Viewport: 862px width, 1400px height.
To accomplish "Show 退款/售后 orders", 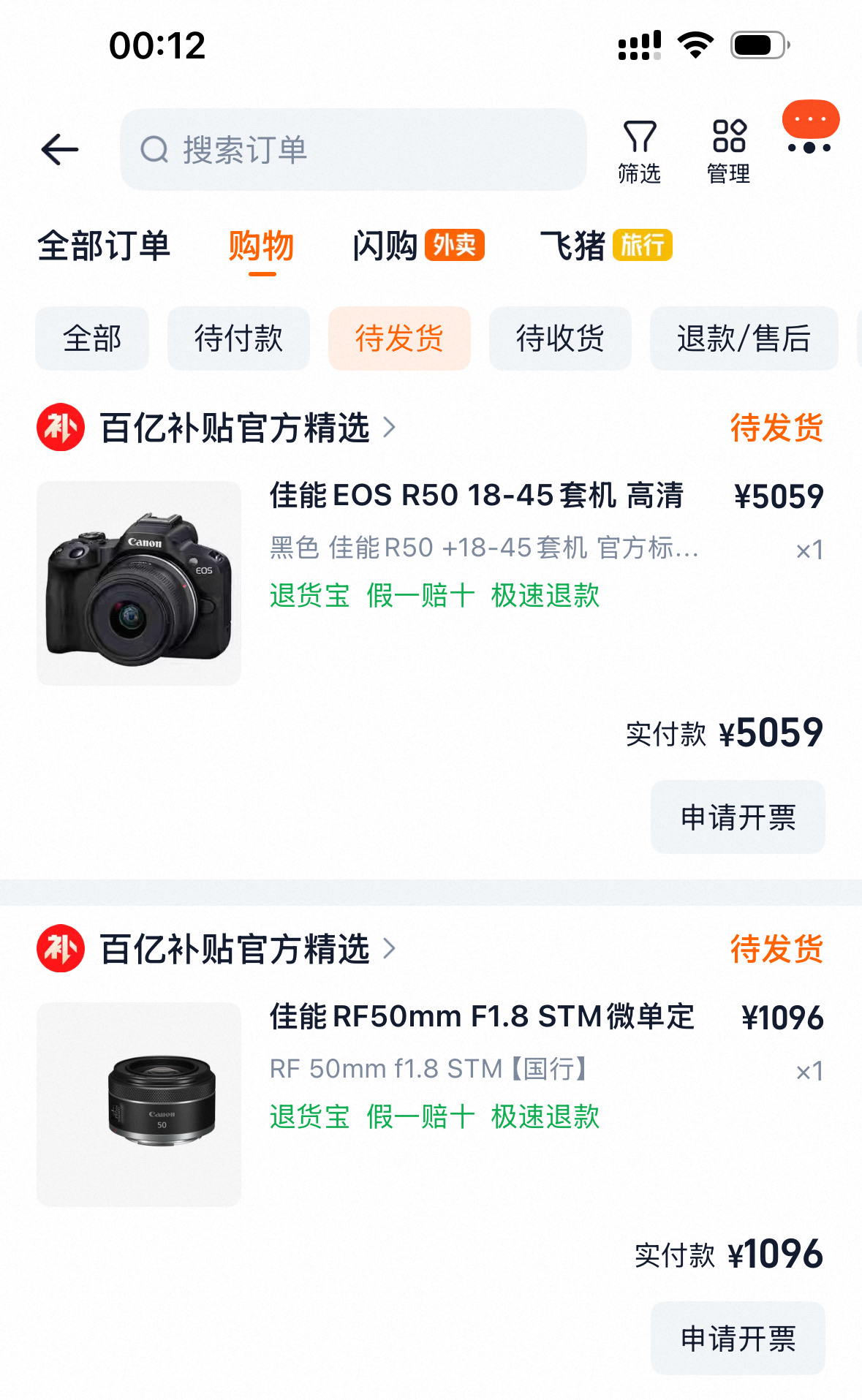I will point(744,338).
